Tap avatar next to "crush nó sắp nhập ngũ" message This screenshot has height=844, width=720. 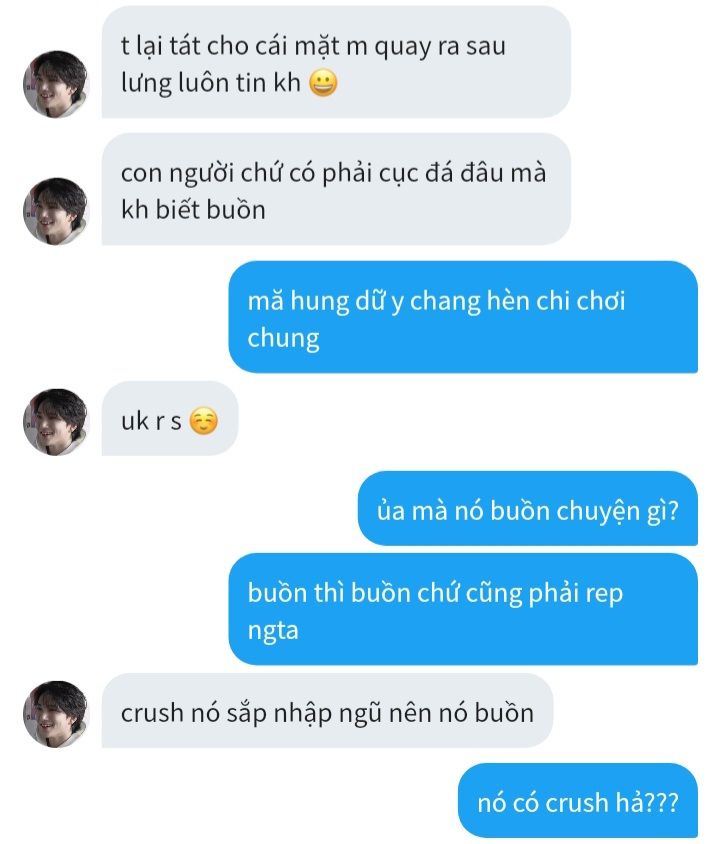56,714
